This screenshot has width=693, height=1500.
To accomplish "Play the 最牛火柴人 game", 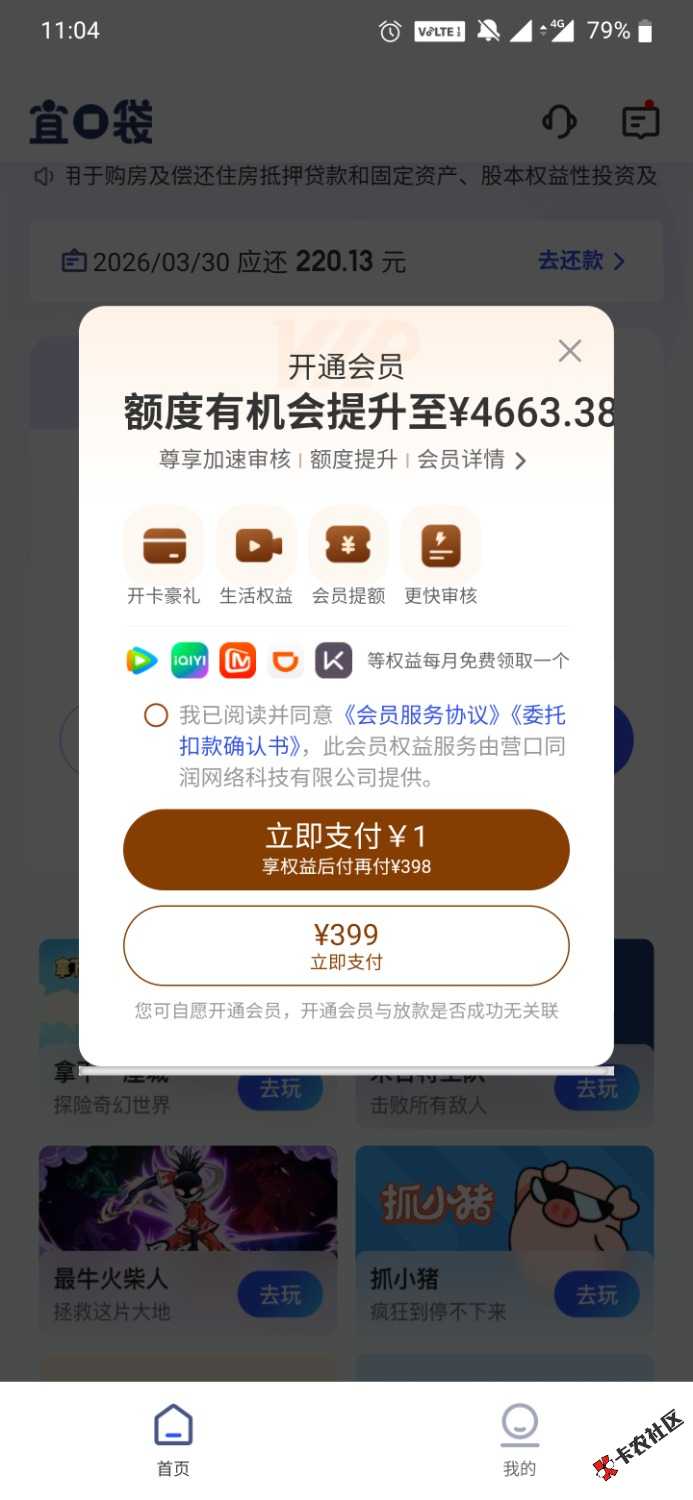I will [280, 1295].
